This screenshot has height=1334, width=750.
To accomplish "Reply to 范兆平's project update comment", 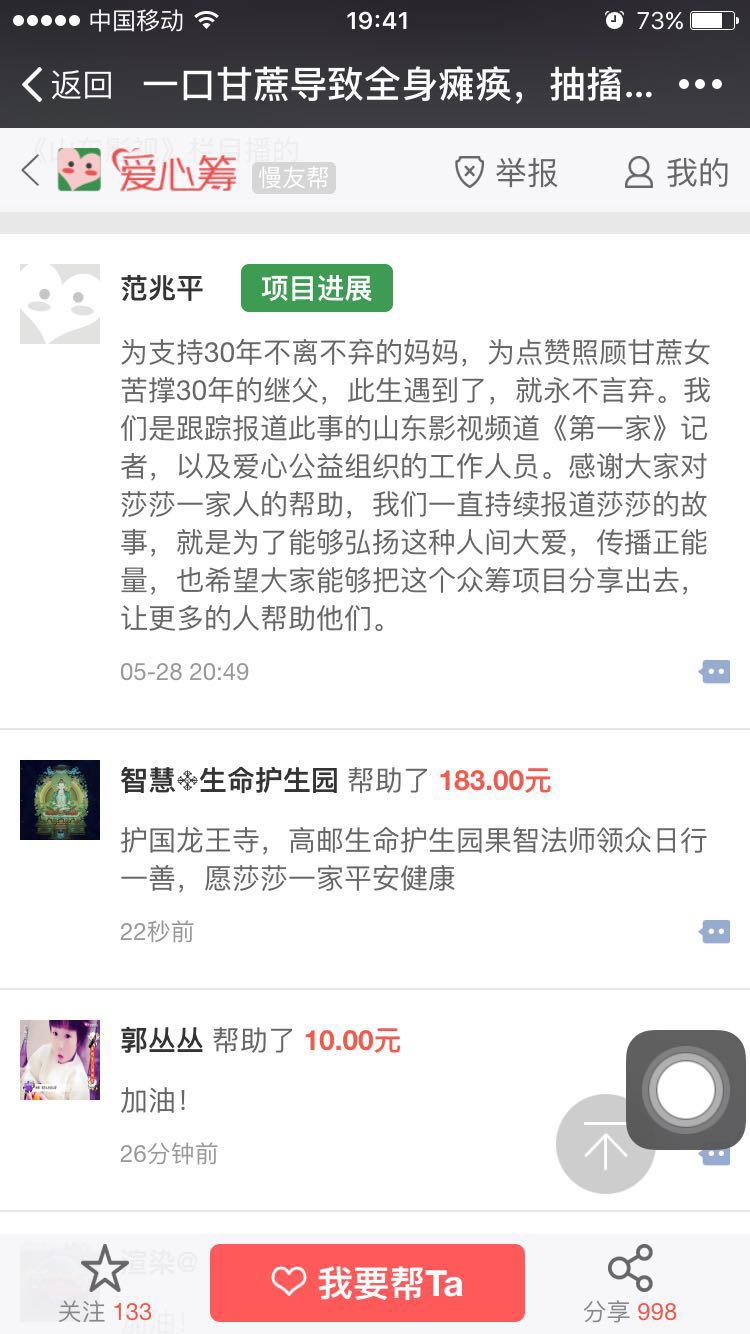I will (x=714, y=672).
